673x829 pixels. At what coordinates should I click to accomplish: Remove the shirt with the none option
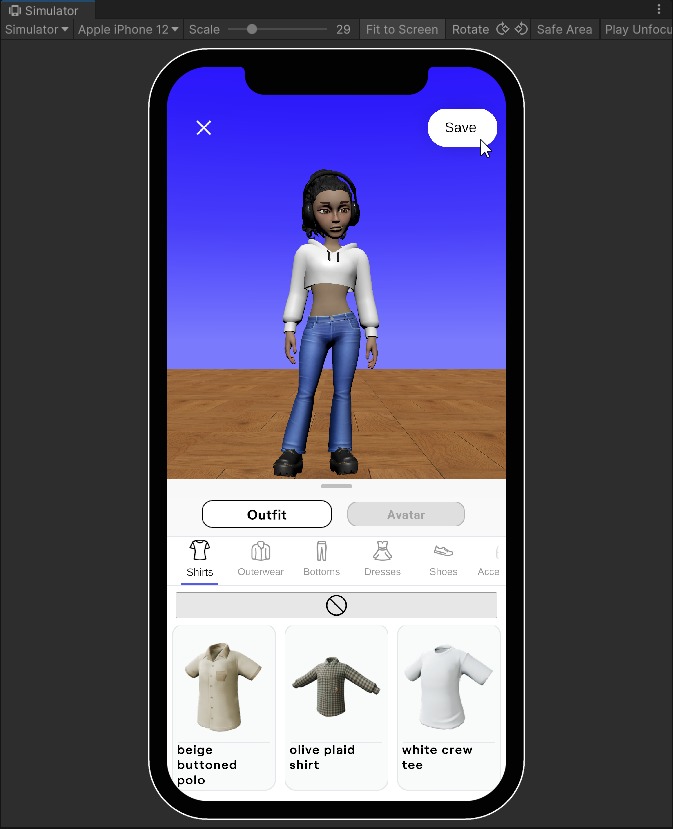click(x=336, y=605)
